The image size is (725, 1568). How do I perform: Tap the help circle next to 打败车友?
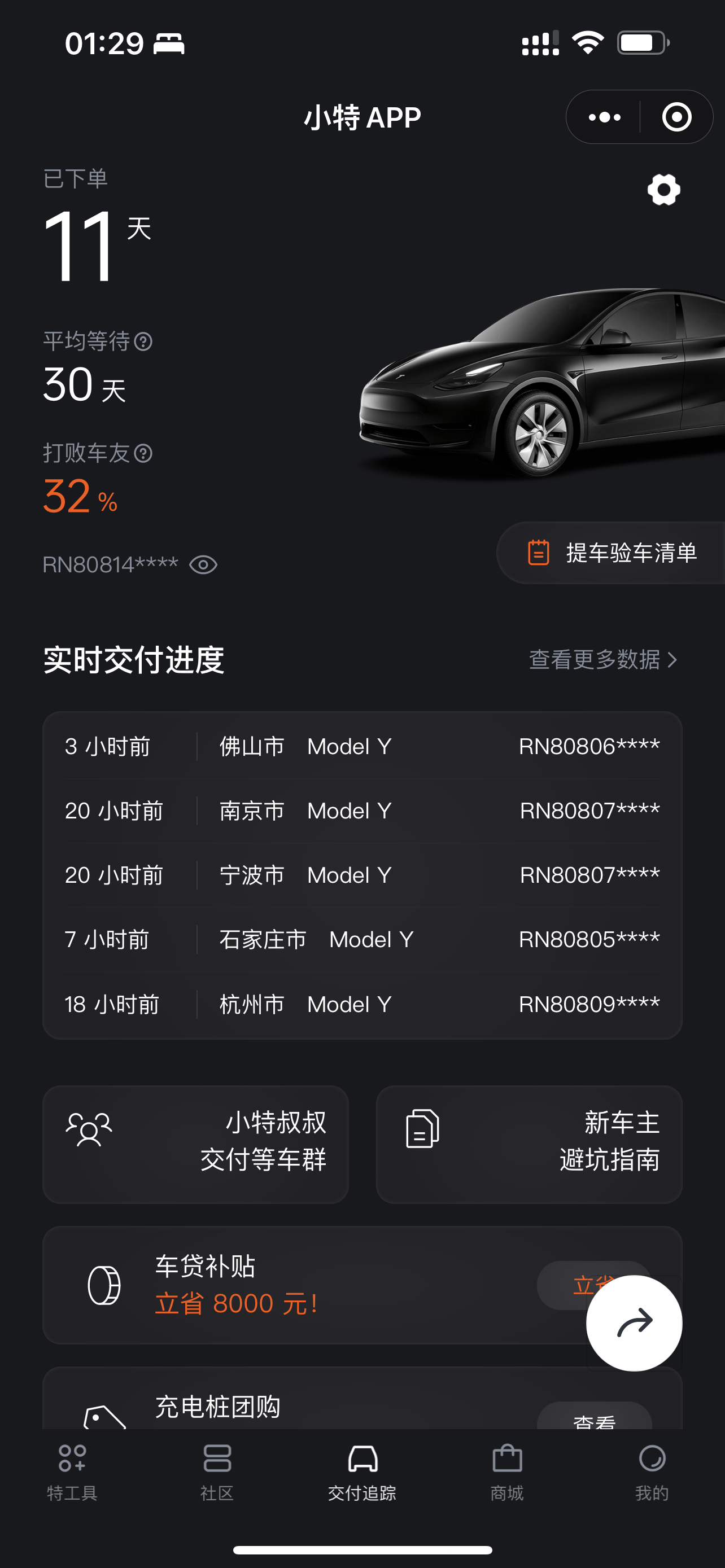[145, 453]
